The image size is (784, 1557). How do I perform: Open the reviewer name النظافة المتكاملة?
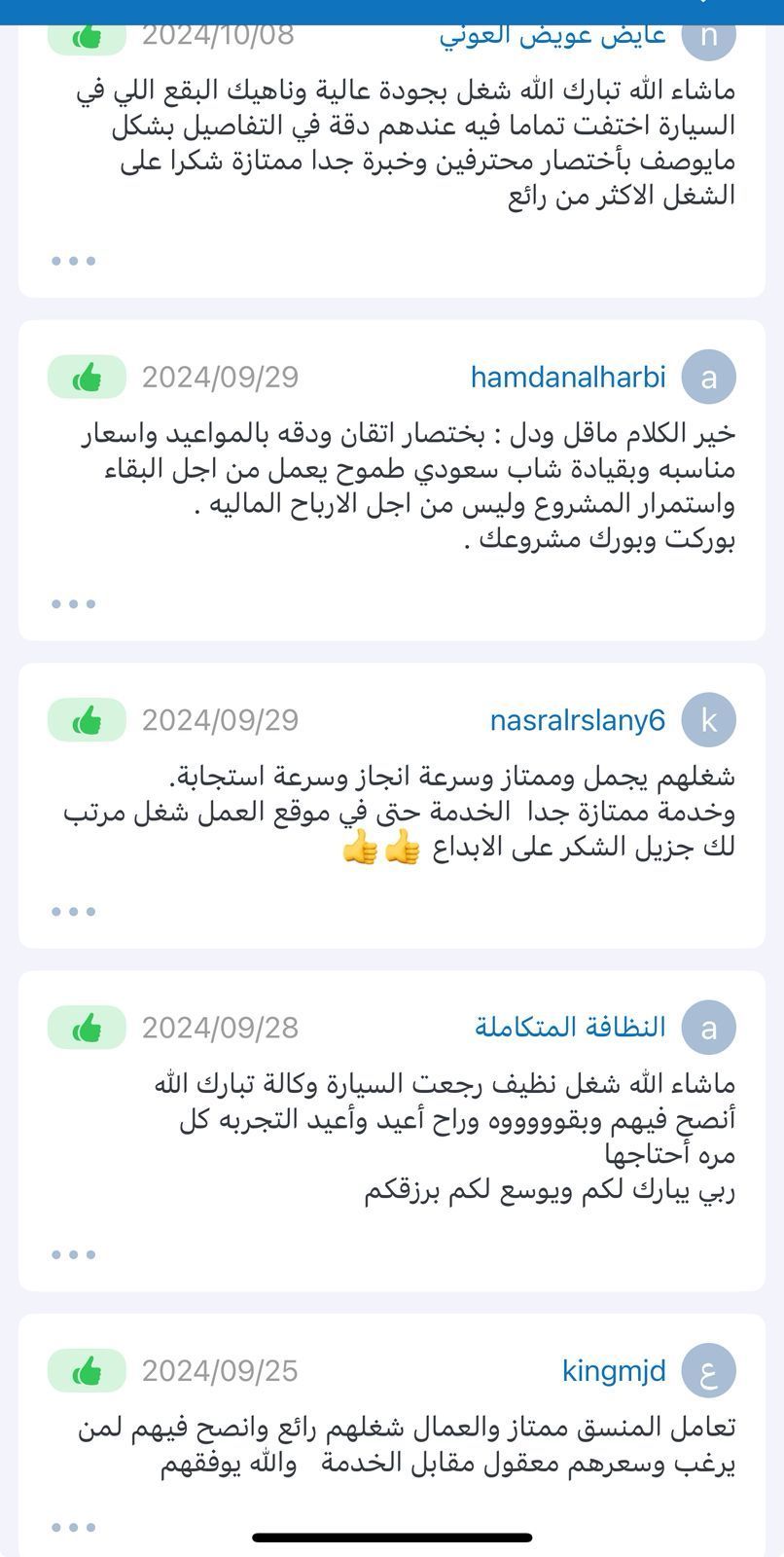click(x=570, y=1028)
